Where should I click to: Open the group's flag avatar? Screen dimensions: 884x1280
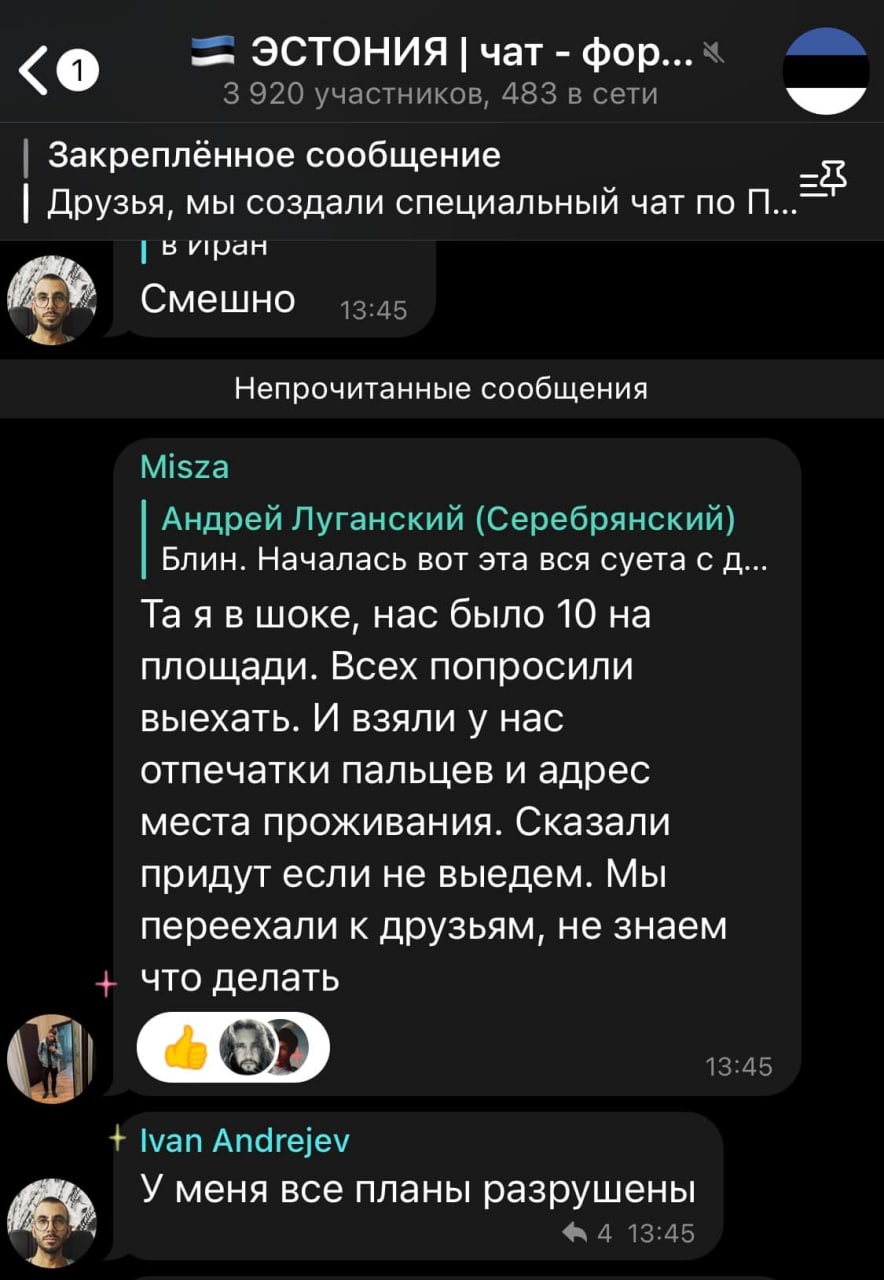pyautogui.click(x=825, y=70)
